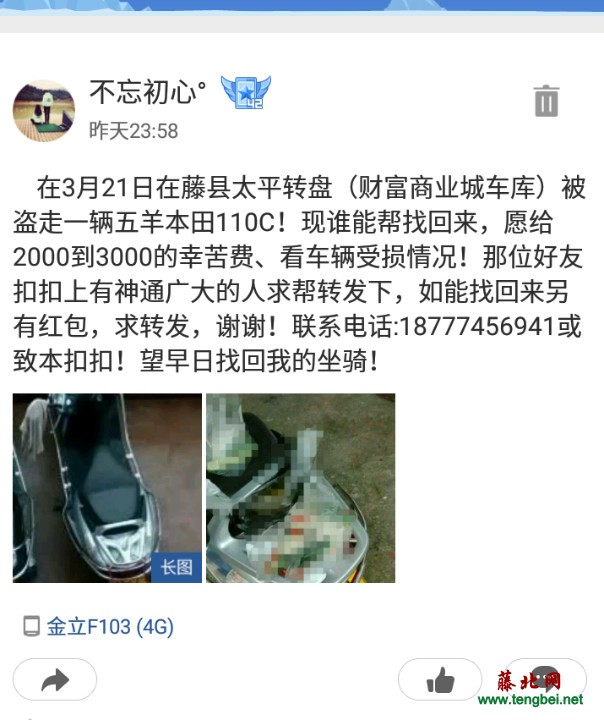The width and height of the screenshot is (604, 720).
Task: Open the 不忘初心° username link
Action: coord(147,92)
